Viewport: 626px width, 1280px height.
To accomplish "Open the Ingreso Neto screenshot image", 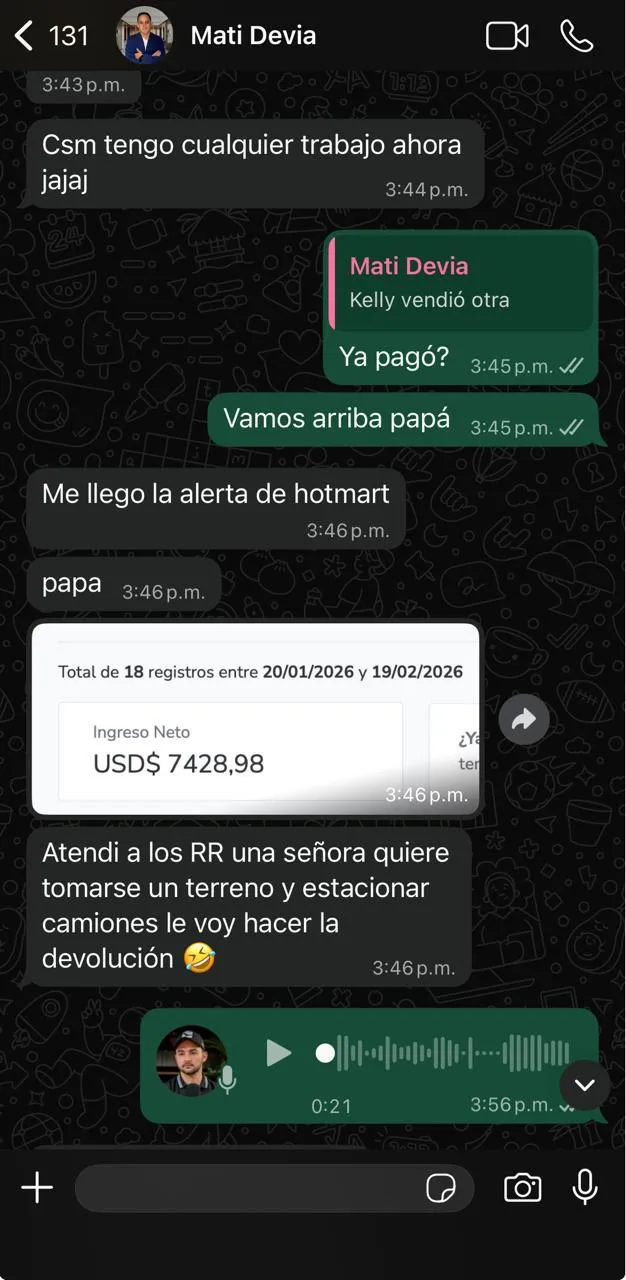I will pyautogui.click(x=255, y=718).
